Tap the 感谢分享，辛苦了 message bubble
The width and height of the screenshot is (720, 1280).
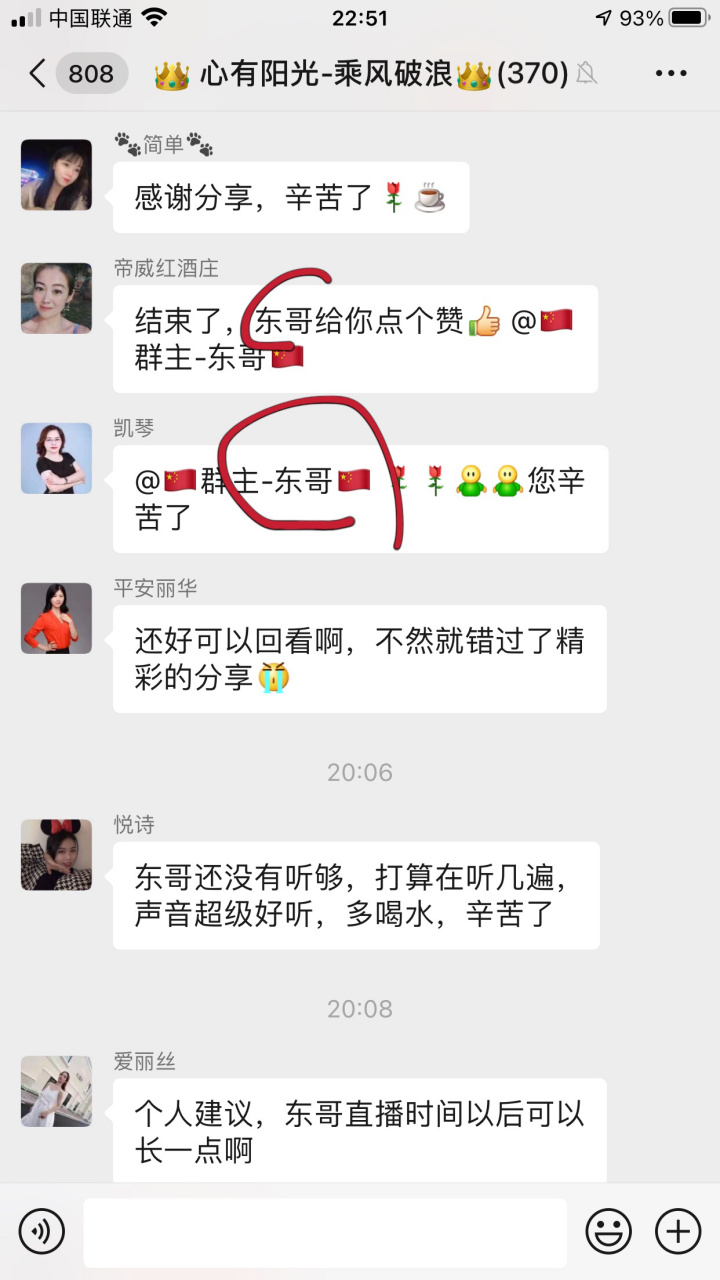[290, 197]
